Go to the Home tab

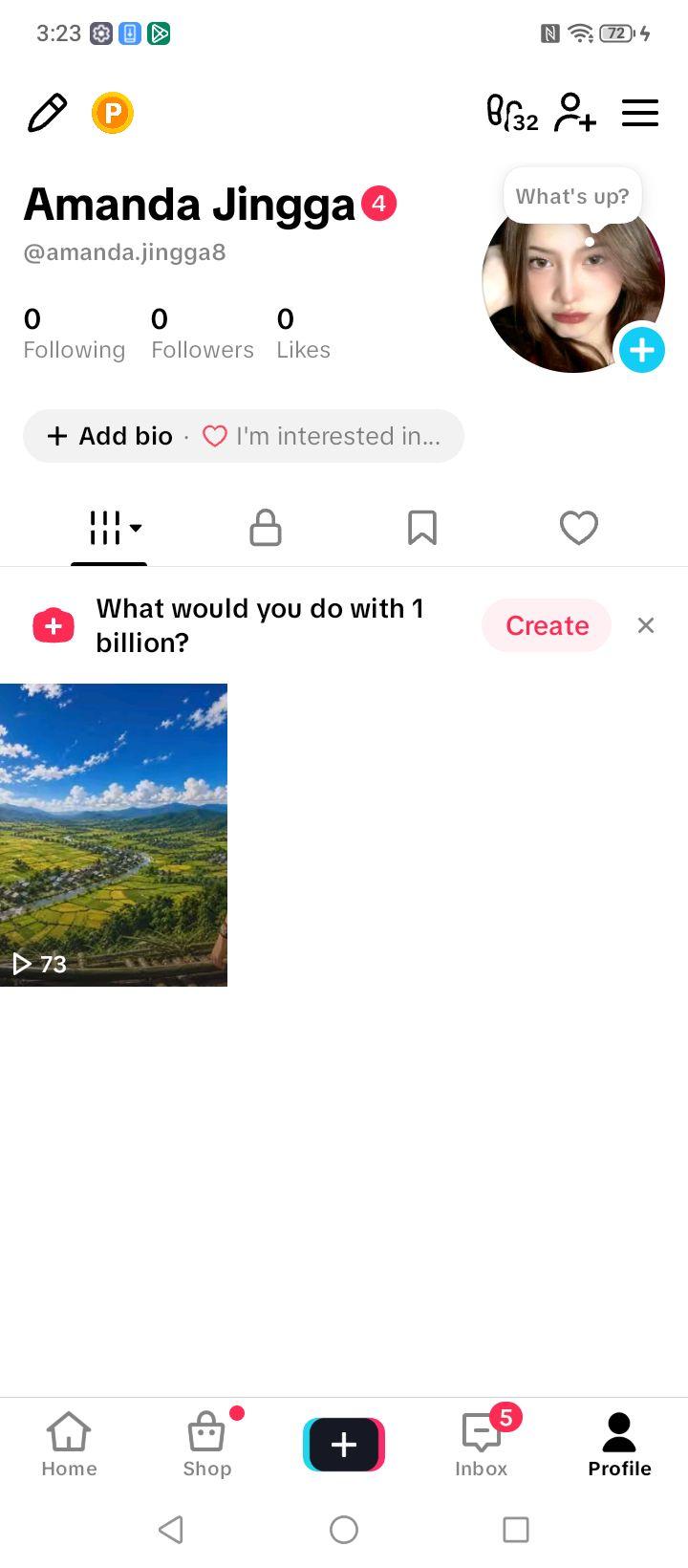pos(69,1445)
